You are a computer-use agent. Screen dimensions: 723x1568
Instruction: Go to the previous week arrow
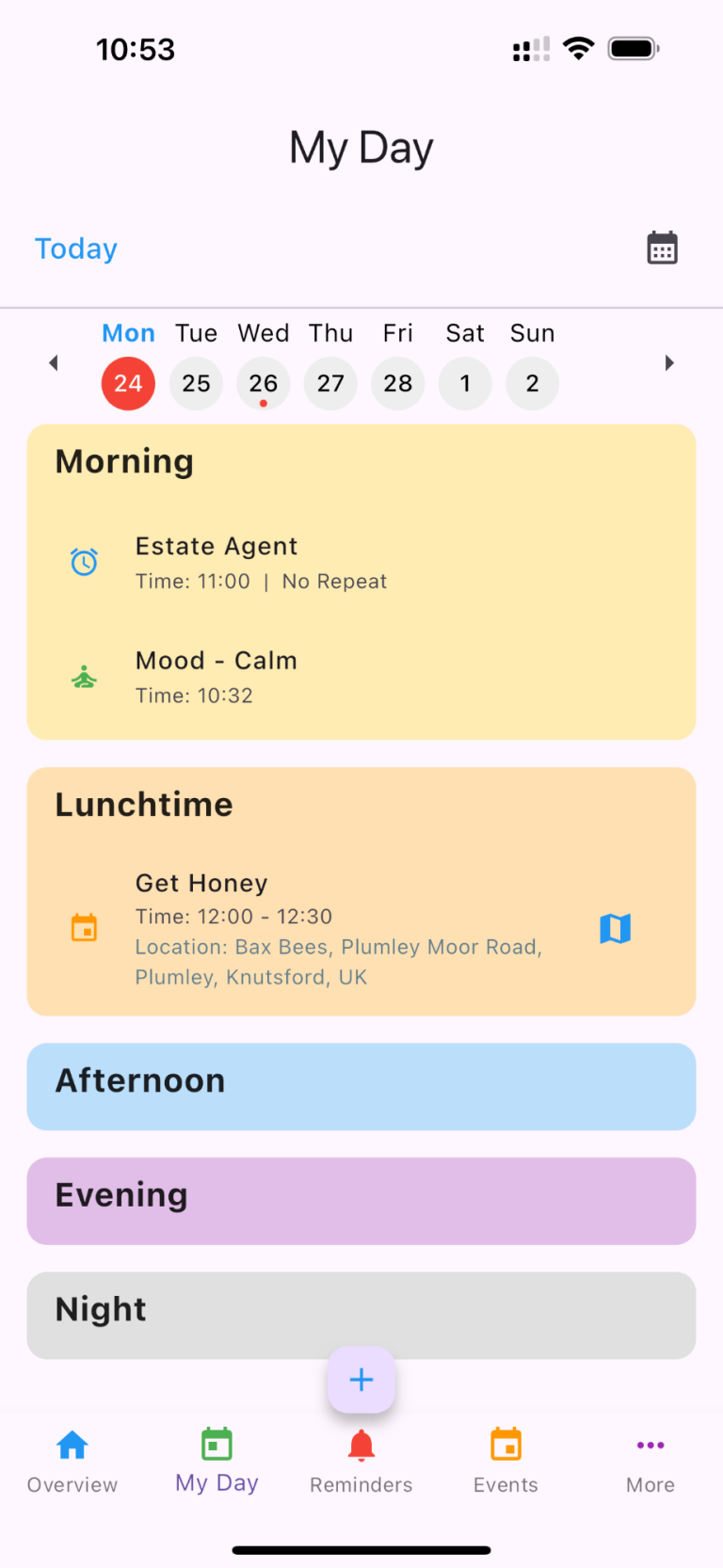click(54, 362)
